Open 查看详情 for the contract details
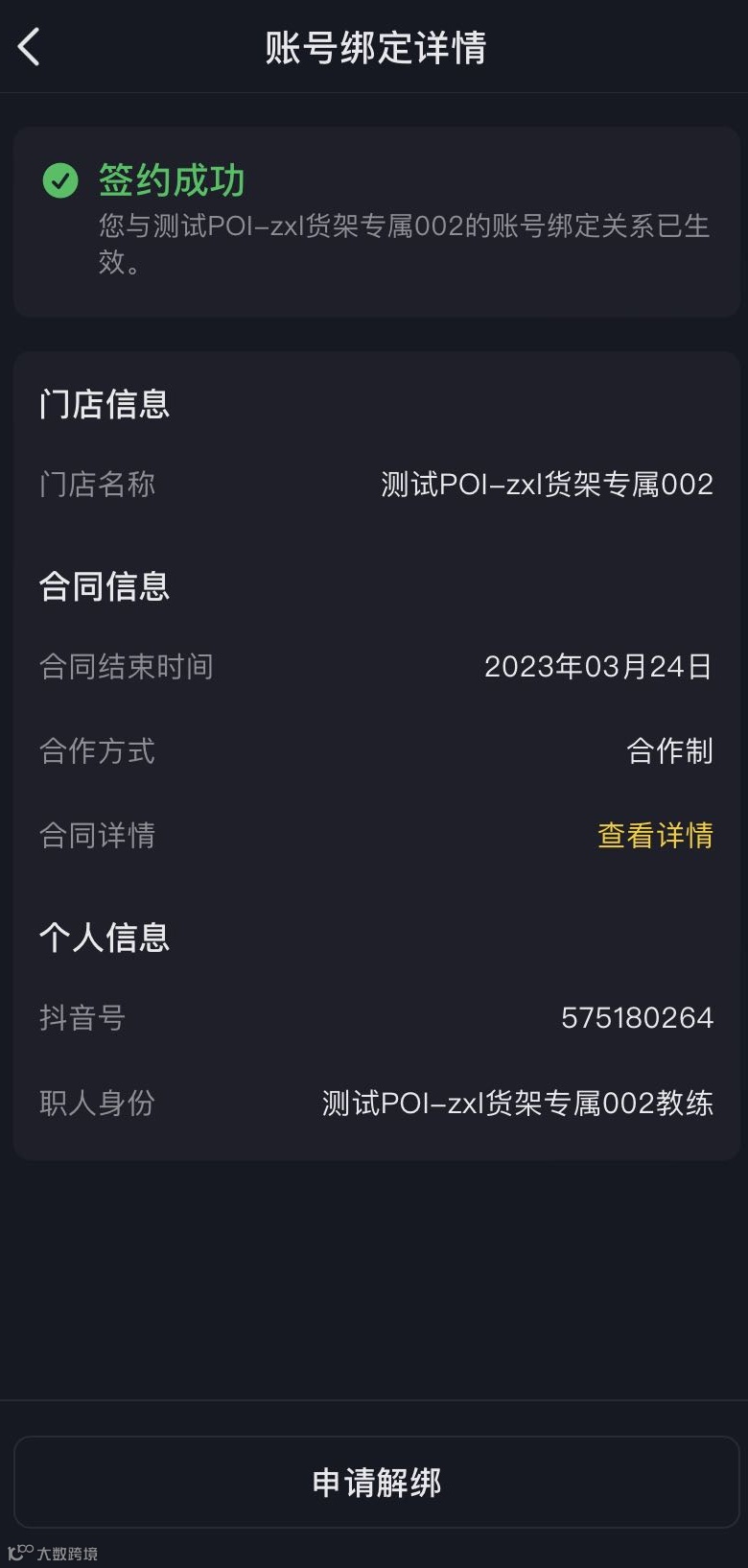The height and width of the screenshot is (1568, 748). pos(655,835)
